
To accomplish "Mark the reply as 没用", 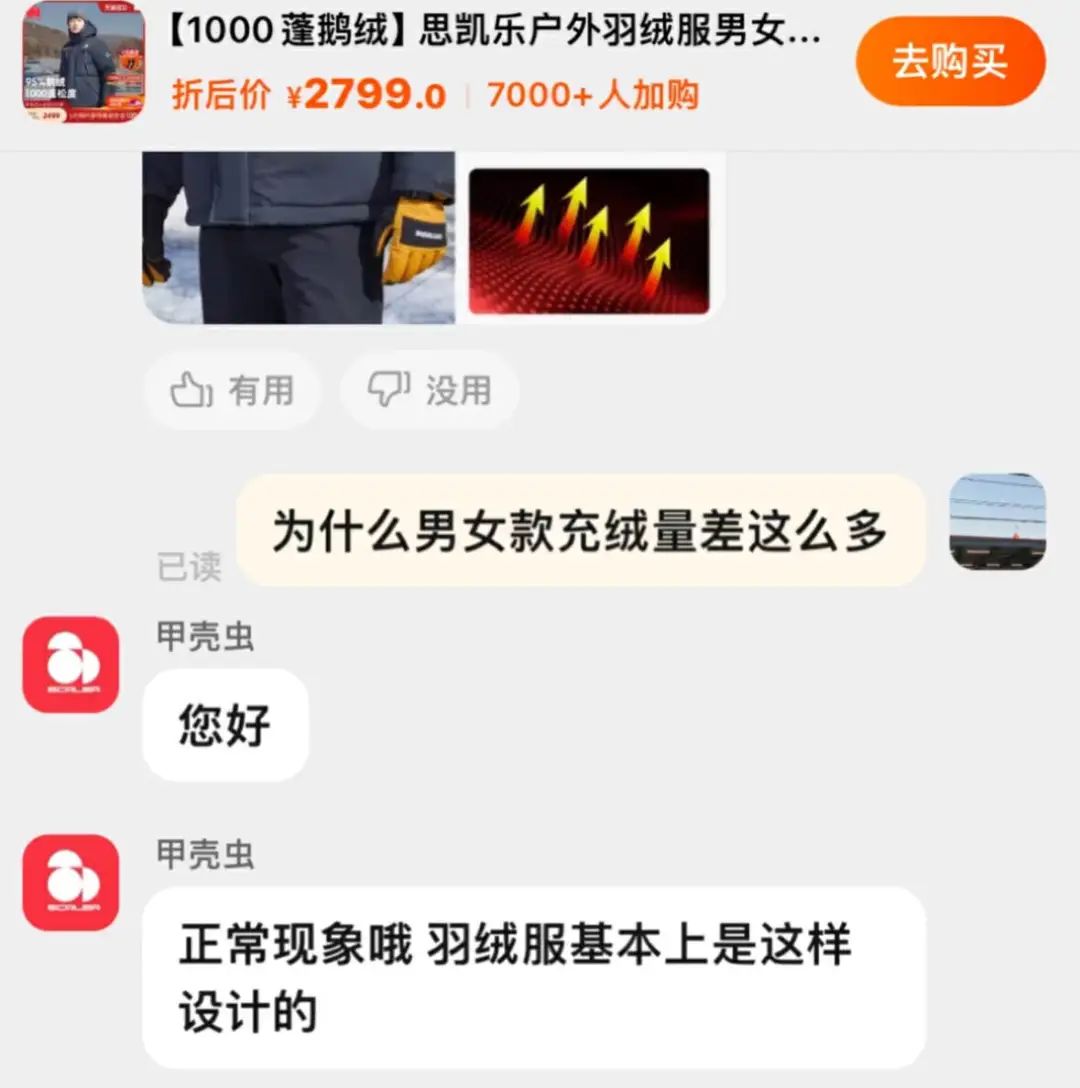I will (x=430, y=390).
